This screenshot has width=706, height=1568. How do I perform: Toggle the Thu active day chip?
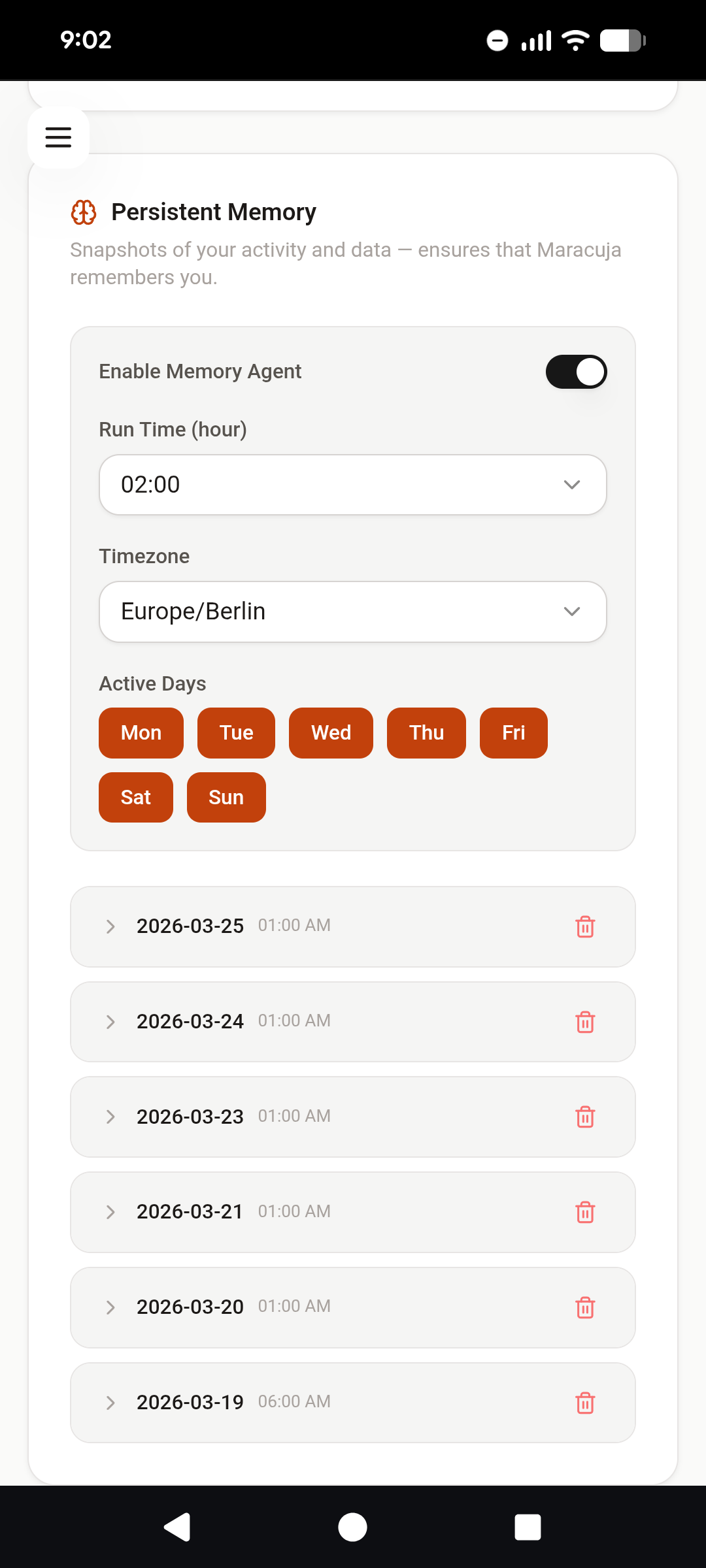click(x=426, y=733)
